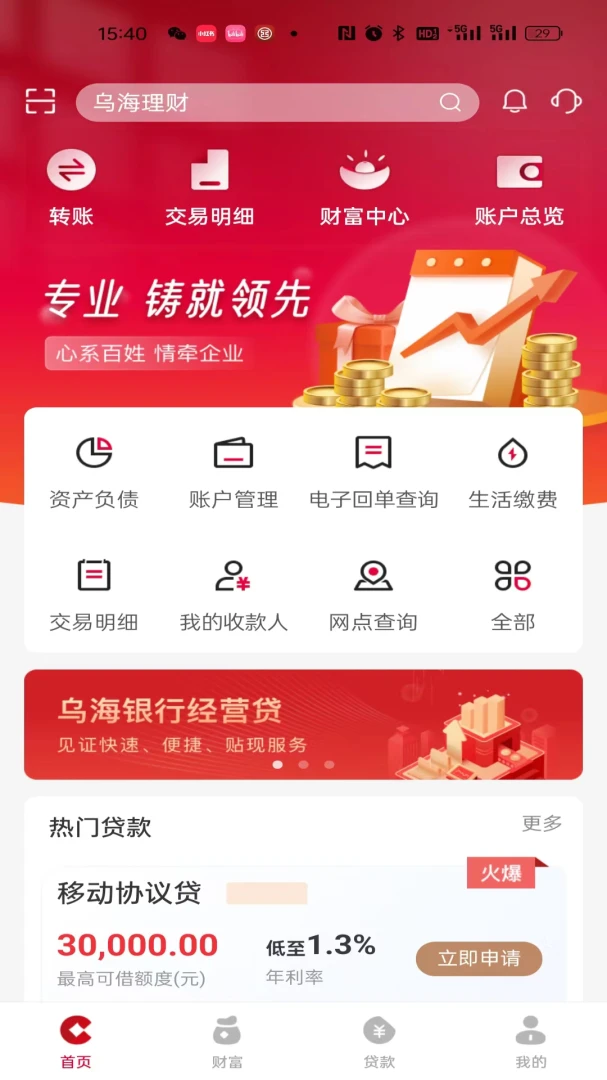Switch to the 财富 tab

coord(227,1042)
